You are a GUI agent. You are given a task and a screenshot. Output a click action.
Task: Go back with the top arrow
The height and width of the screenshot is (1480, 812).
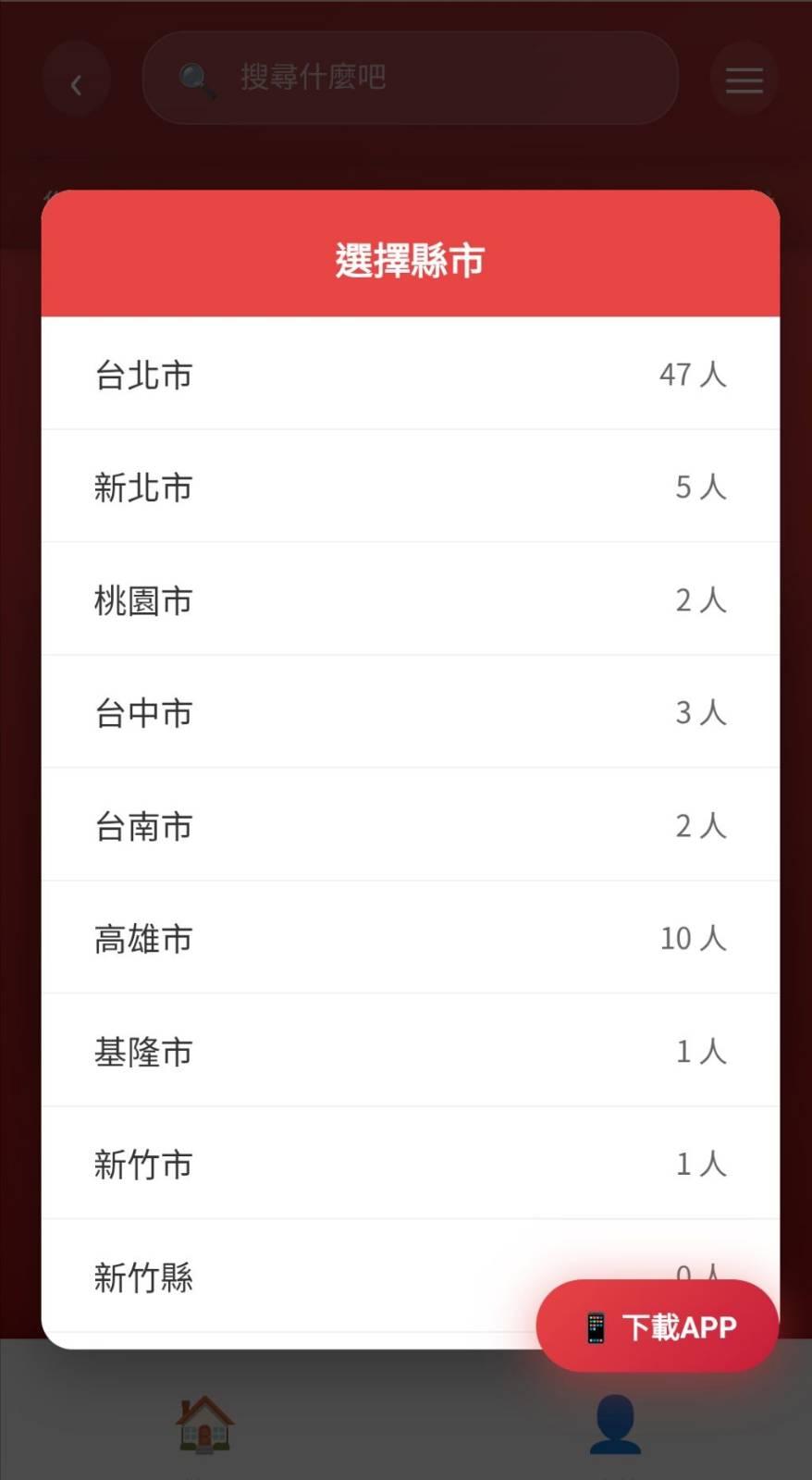pos(77,85)
